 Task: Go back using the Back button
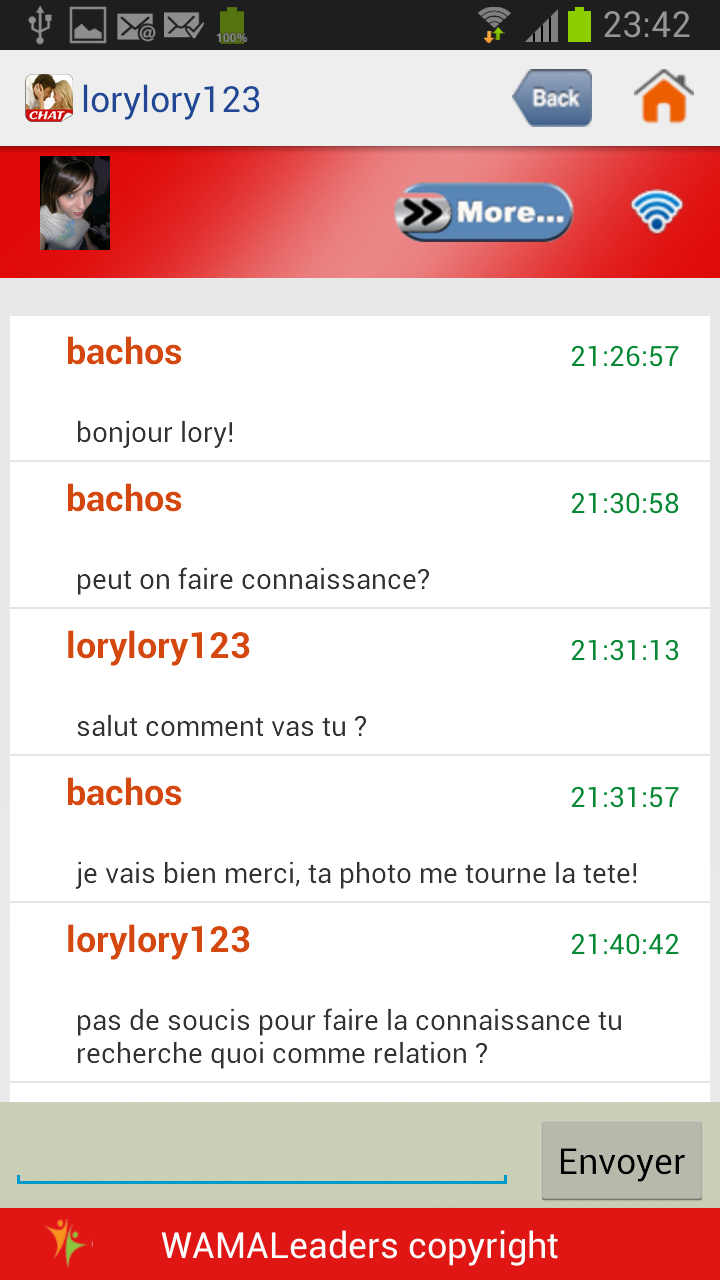[x=552, y=98]
